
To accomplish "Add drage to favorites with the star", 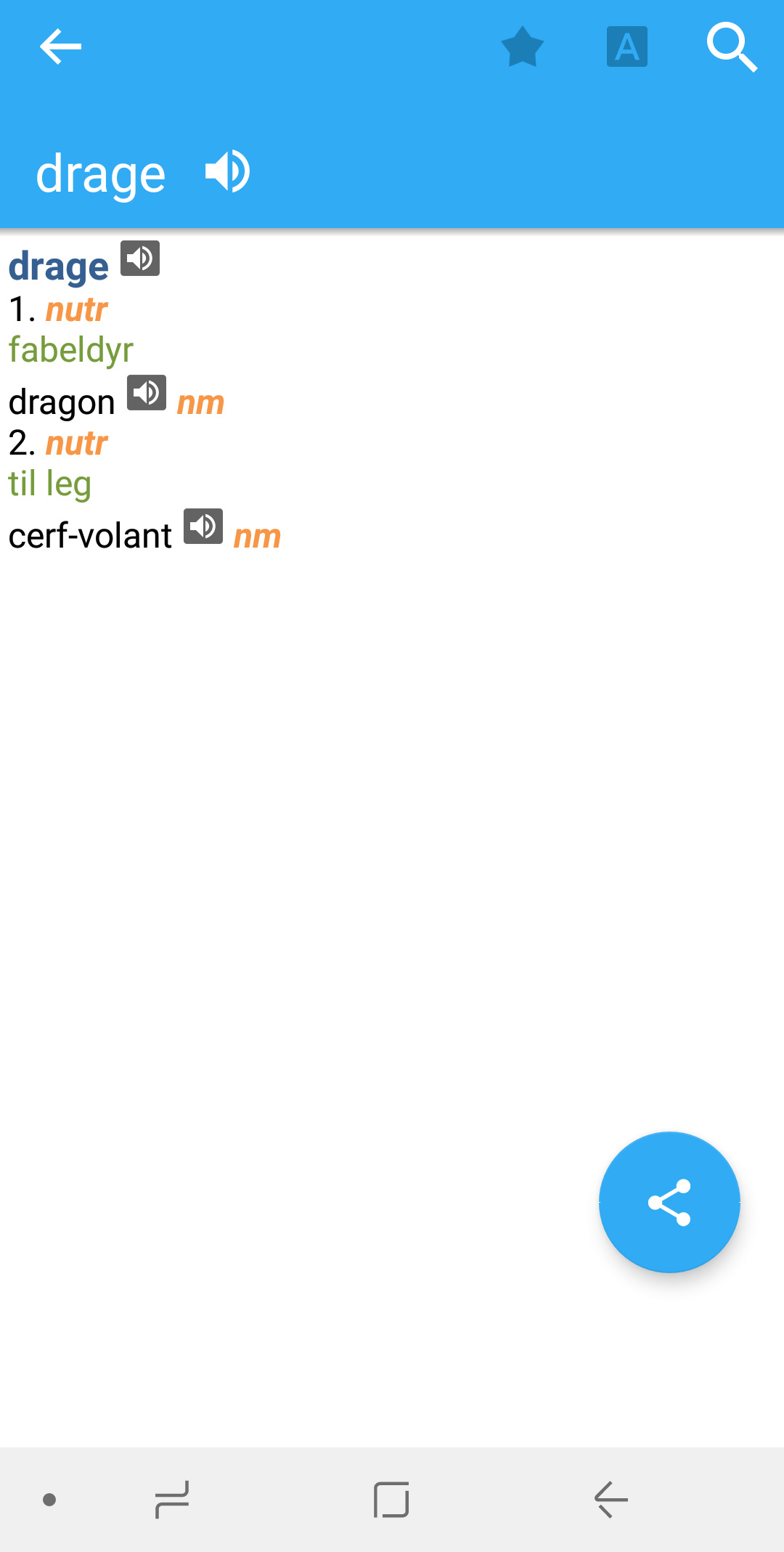I will [x=523, y=47].
